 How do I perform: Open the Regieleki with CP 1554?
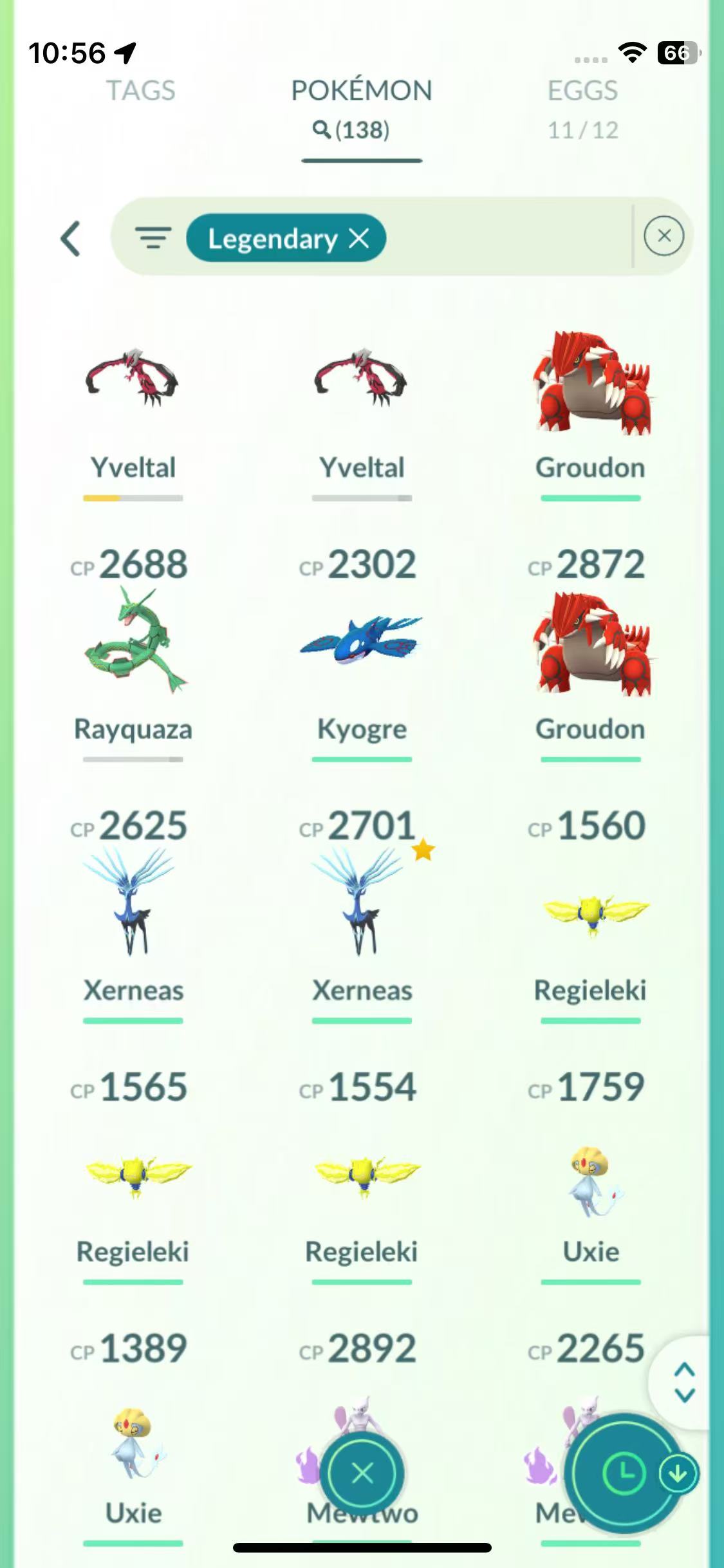[x=362, y=1175]
